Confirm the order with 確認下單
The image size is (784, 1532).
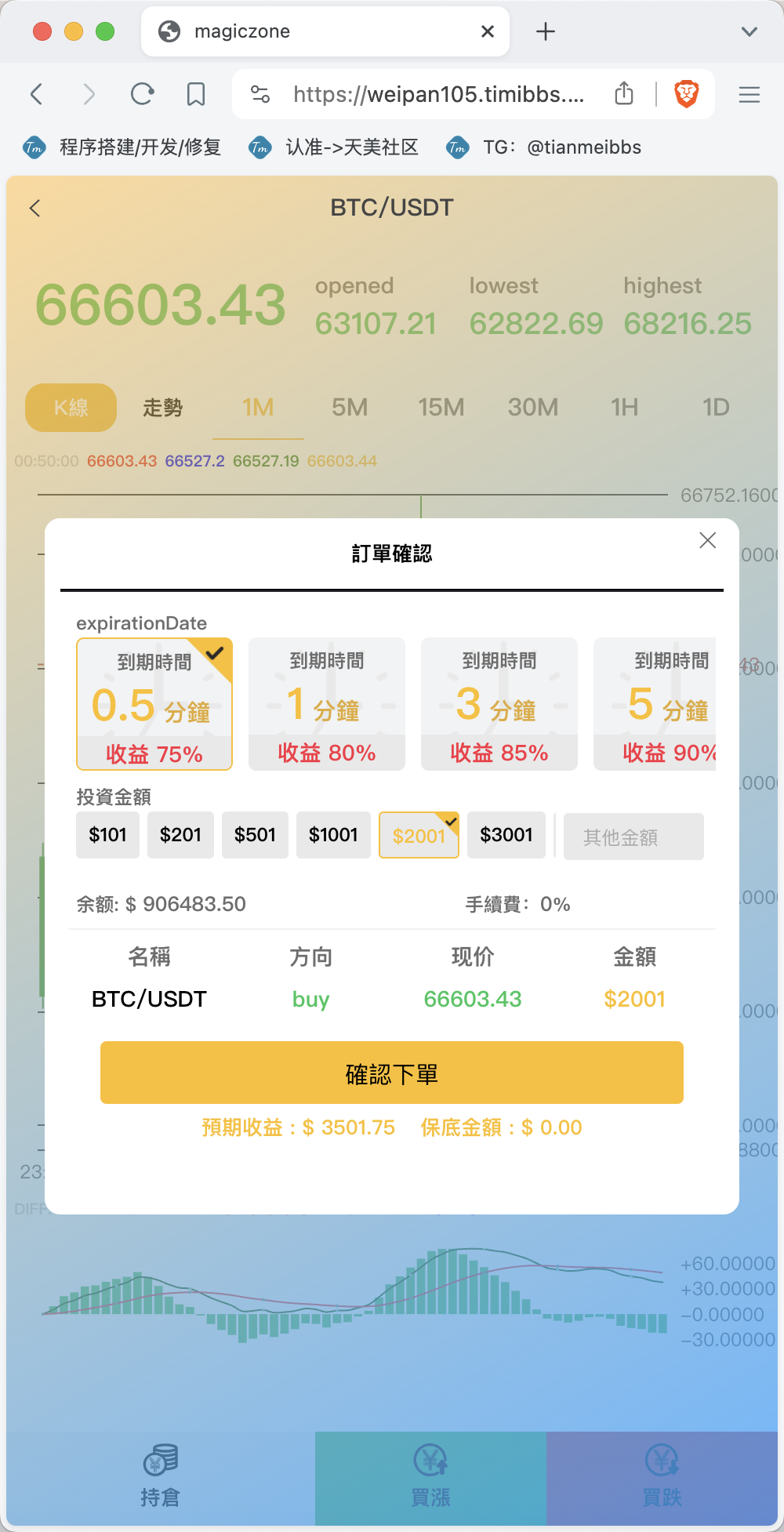coord(392,1073)
